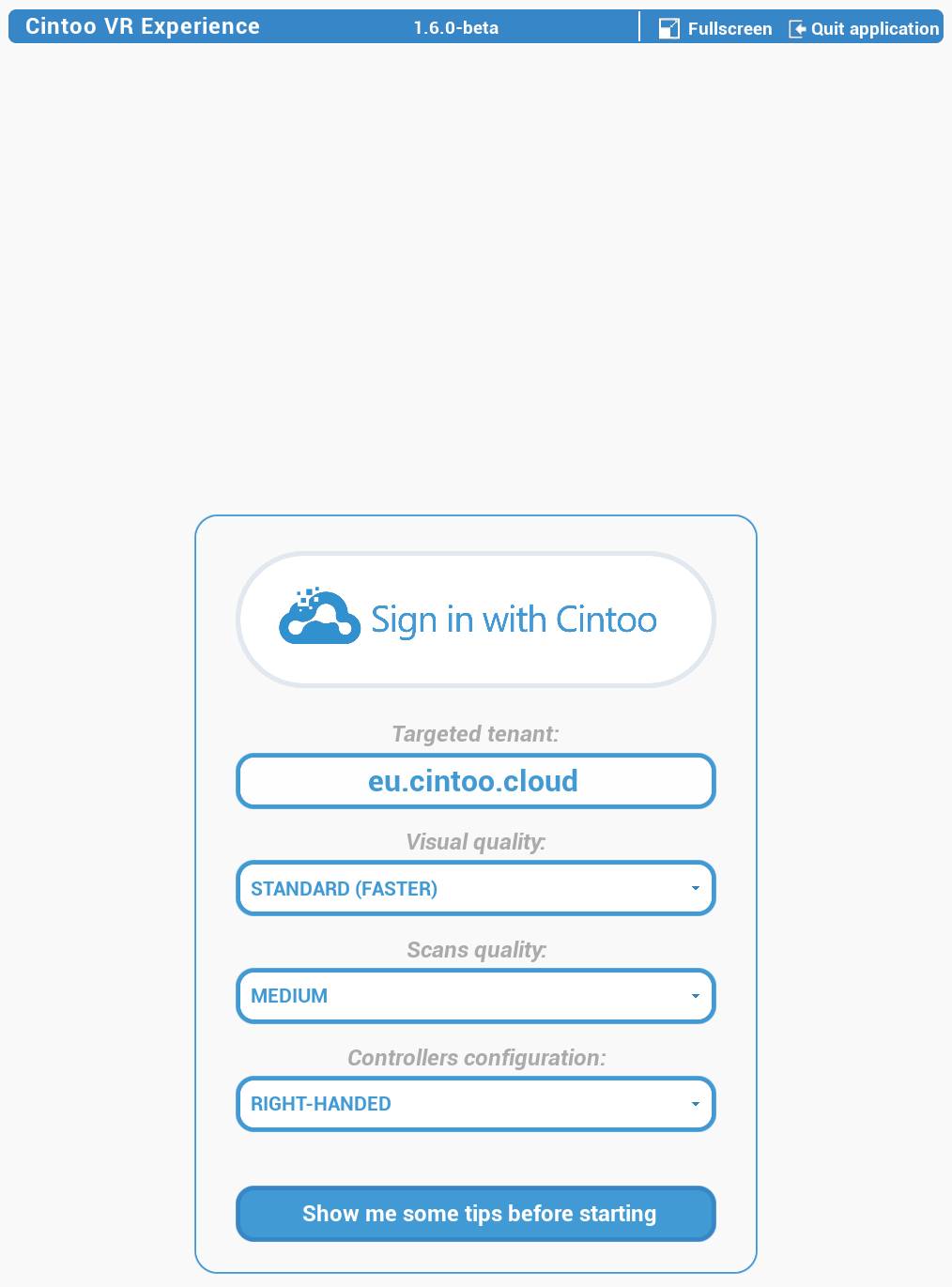
Task: Edit the targeted tenant field
Action: point(476,781)
